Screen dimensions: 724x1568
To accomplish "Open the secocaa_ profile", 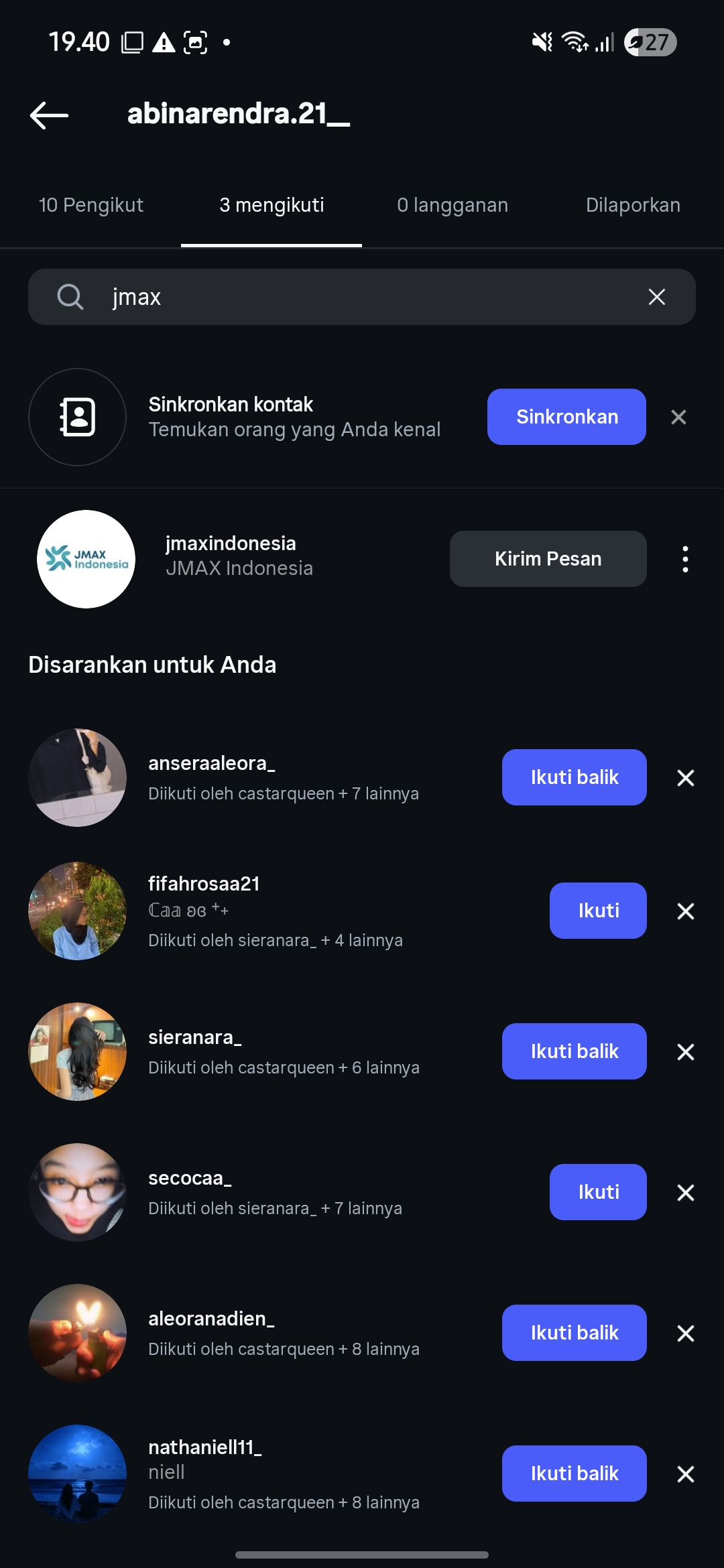I will coord(190,1179).
